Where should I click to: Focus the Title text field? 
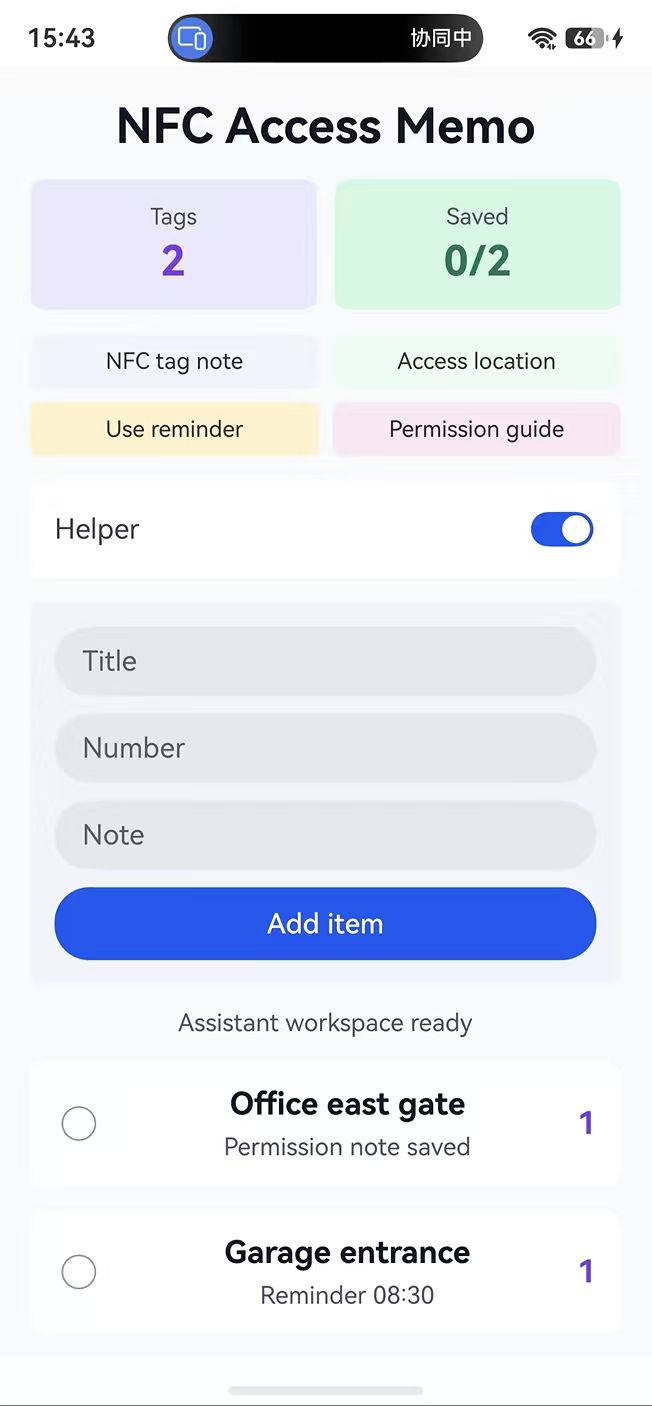tap(325, 661)
